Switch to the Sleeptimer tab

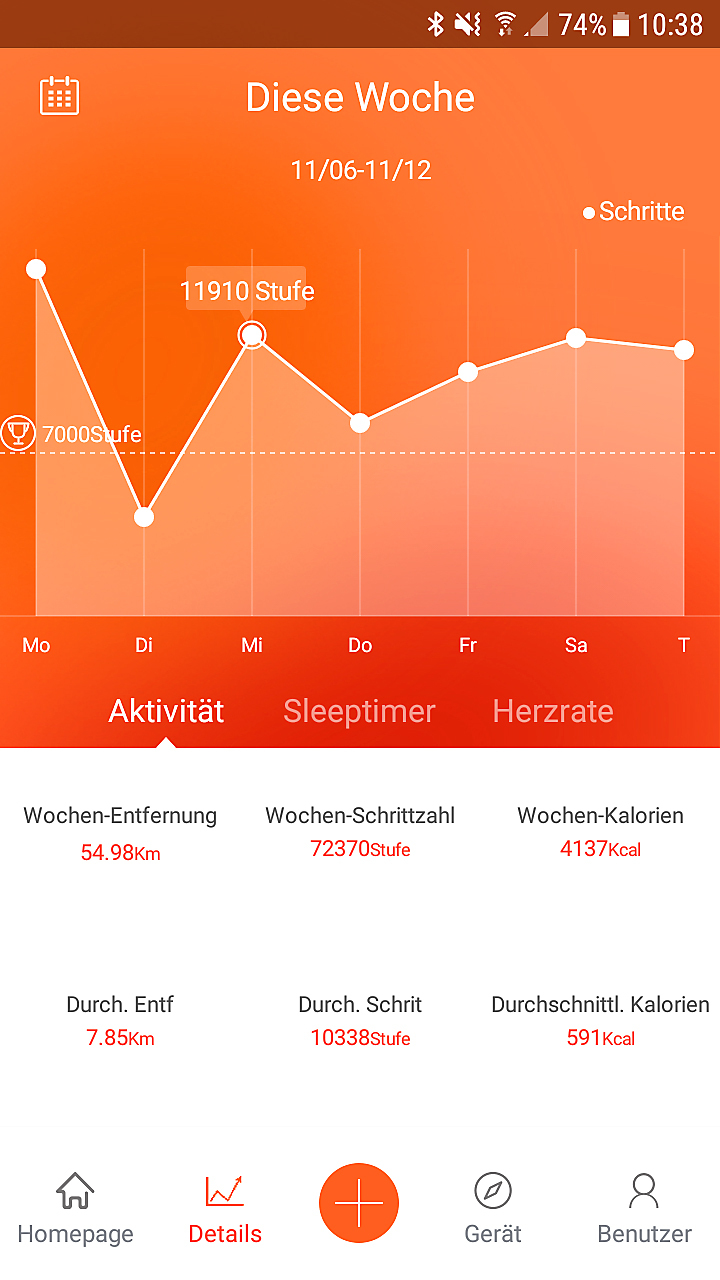point(359,711)
